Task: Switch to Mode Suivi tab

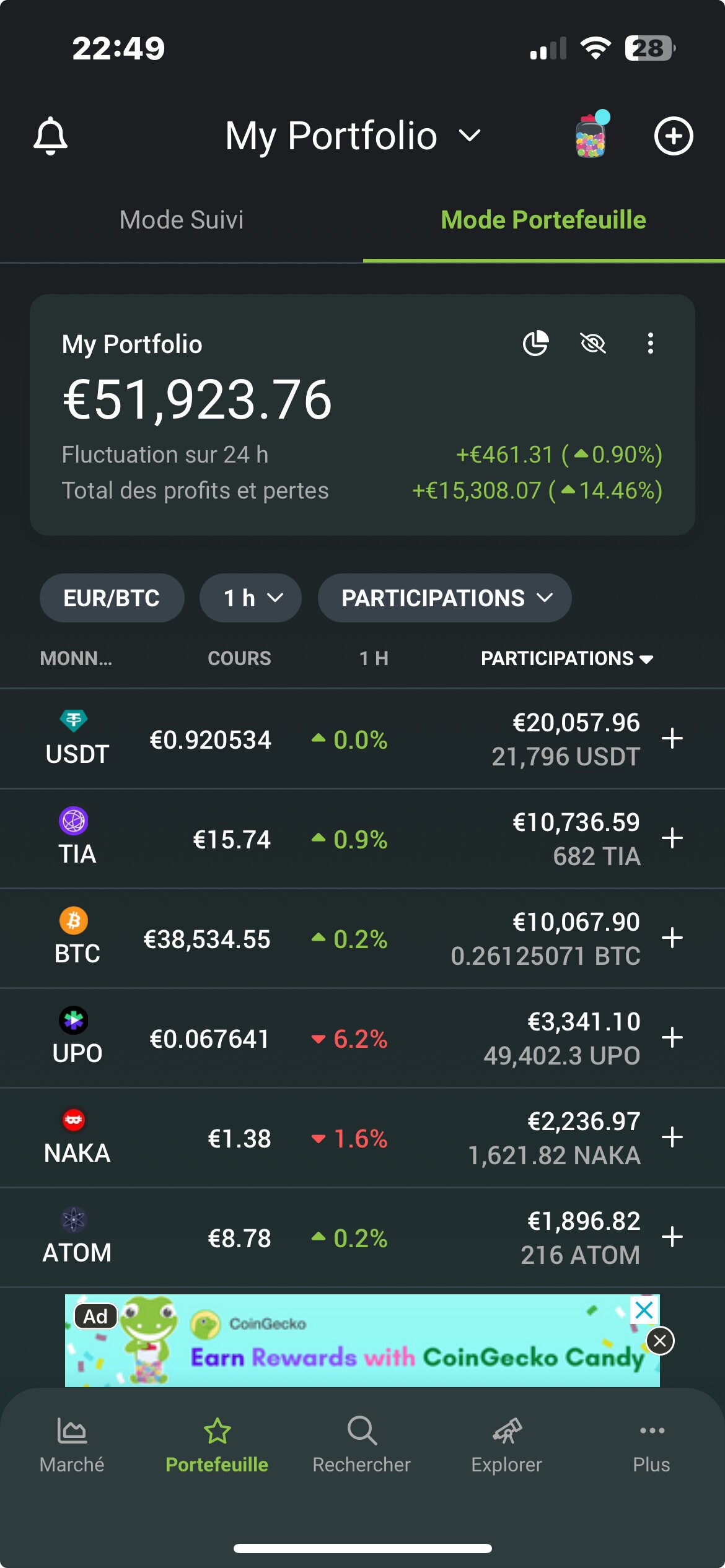Action: click(182, 220)
